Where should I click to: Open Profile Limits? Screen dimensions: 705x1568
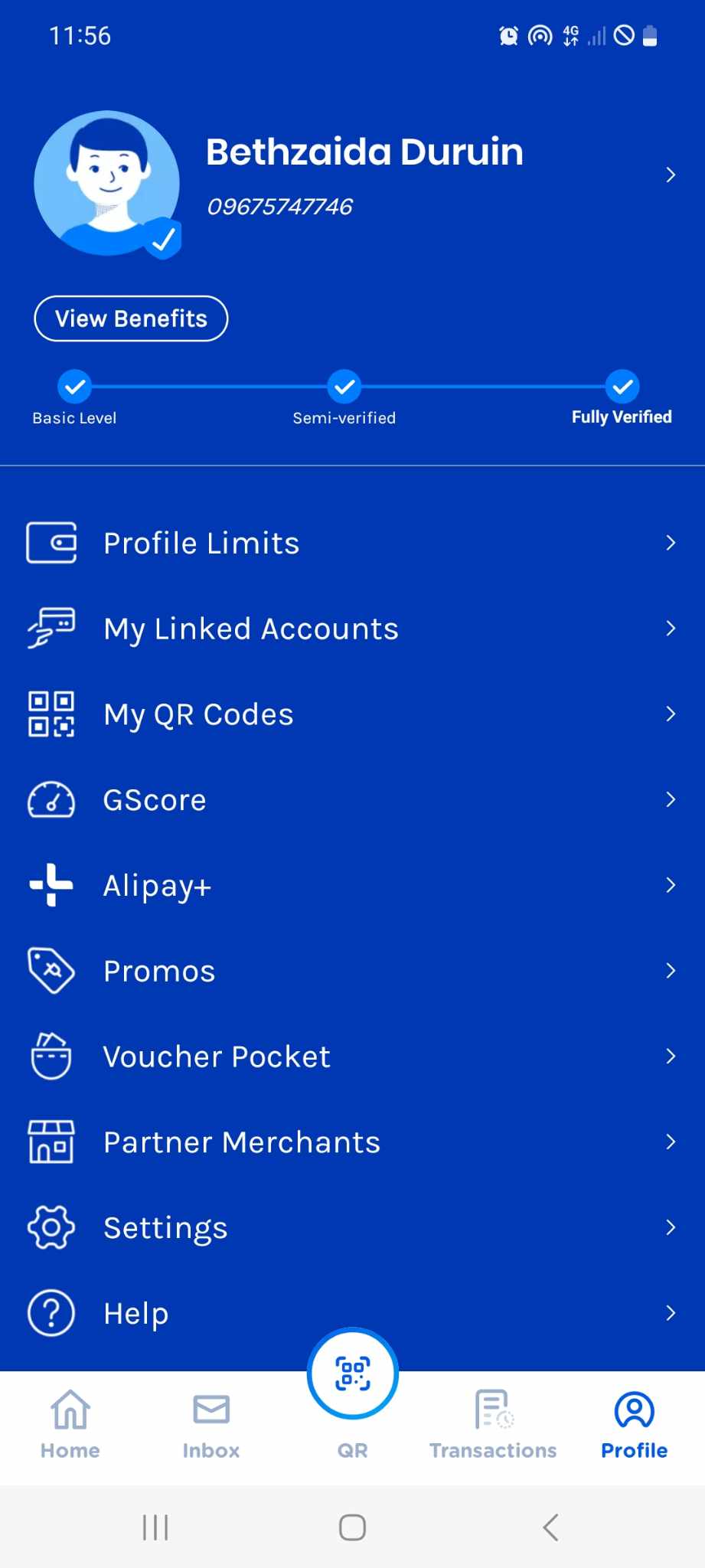pyautogui.click(x=352, y=543)
